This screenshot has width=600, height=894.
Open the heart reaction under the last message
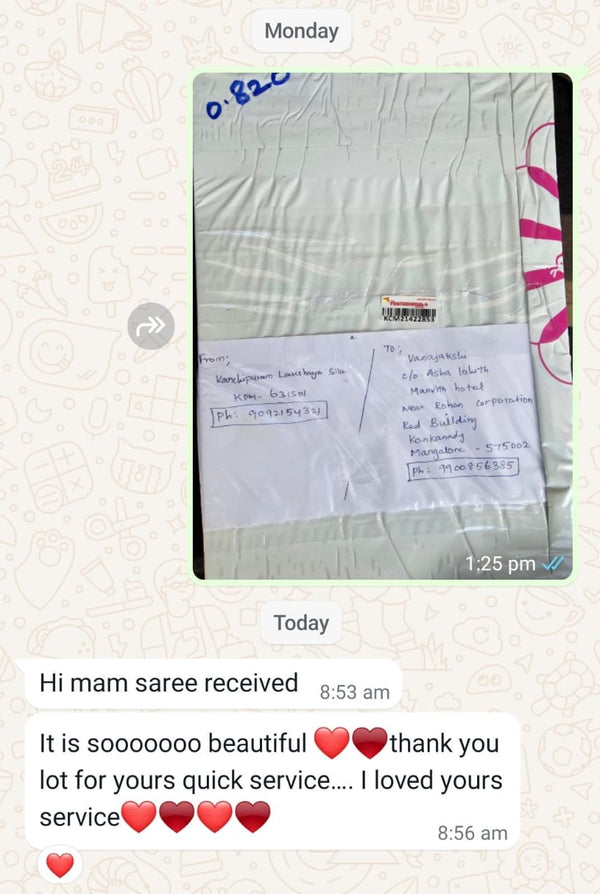click(60, 866)
